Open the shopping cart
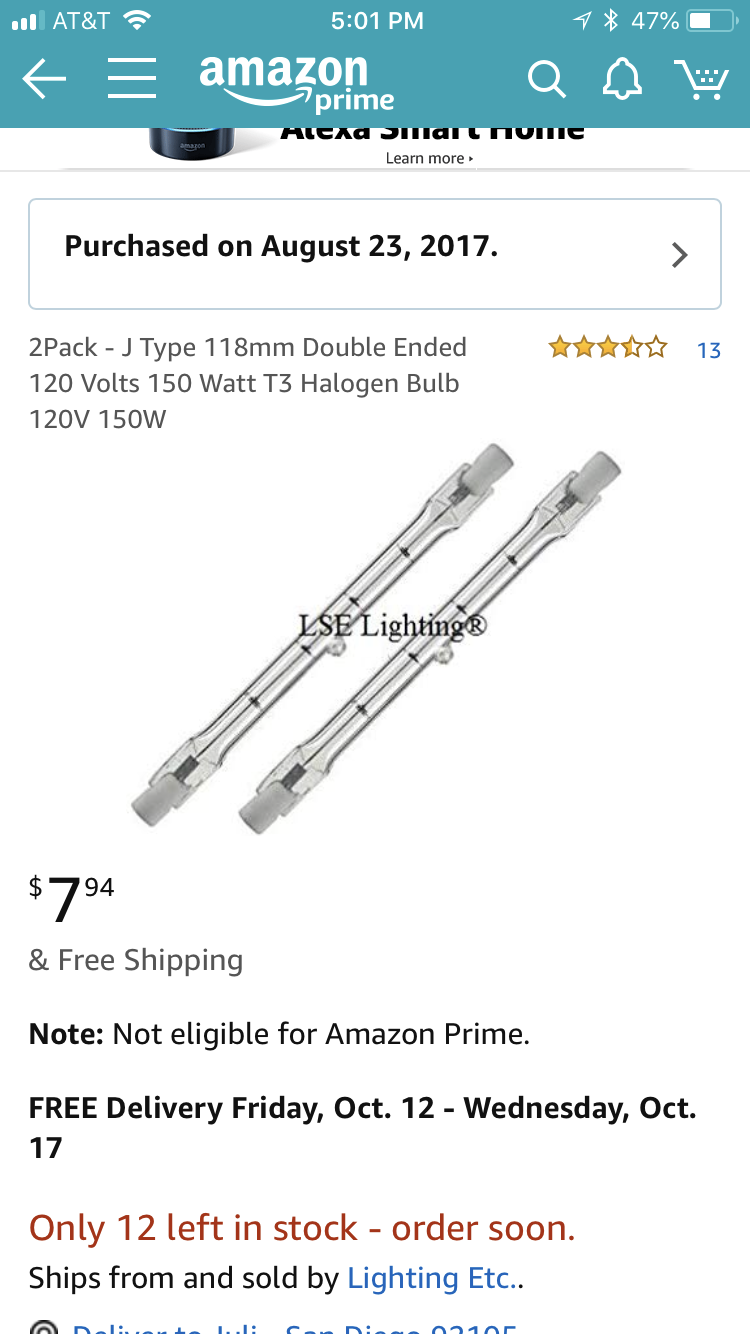 coord(700,79)
